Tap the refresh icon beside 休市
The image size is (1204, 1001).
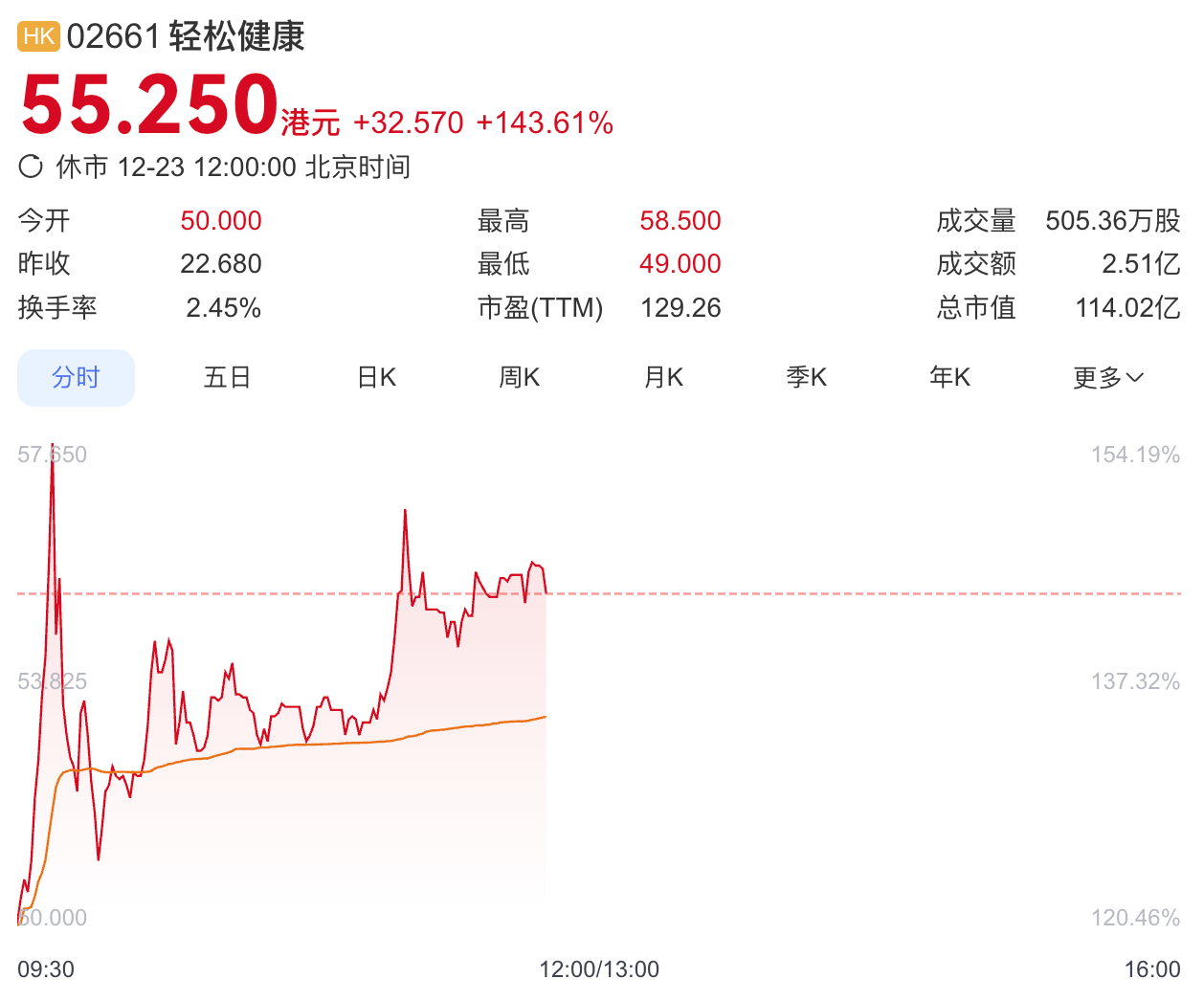click(31, 167)
